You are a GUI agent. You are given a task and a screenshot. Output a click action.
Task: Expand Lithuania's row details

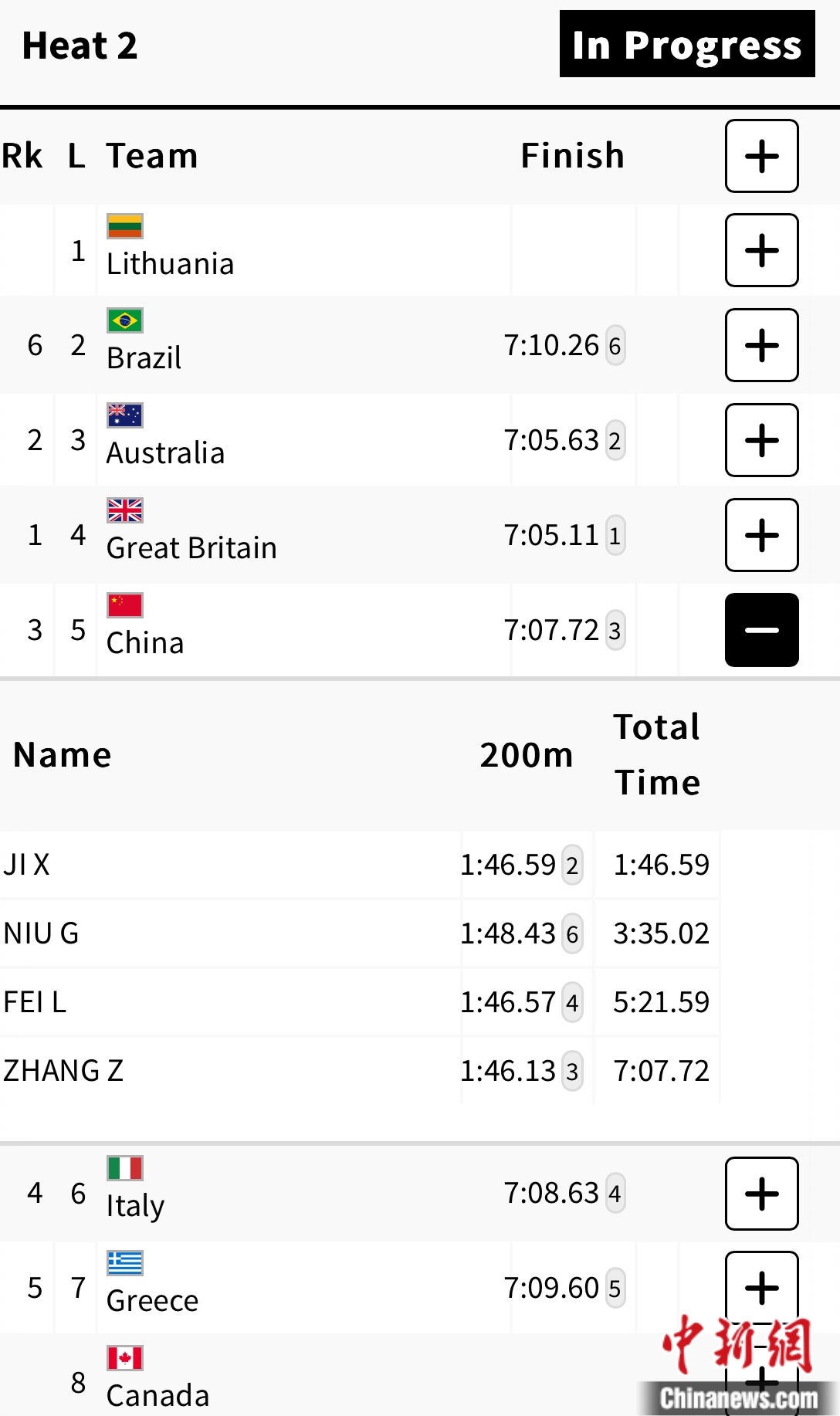pyautogui.click(x=761, y=250)
